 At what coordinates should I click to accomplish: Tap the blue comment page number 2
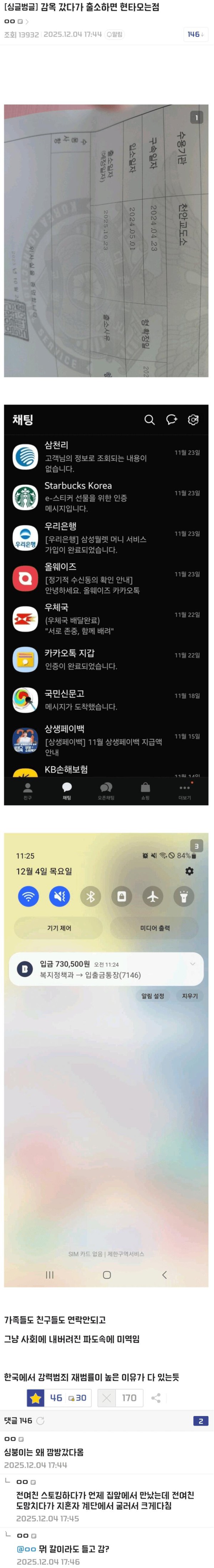pos(200,1421)
